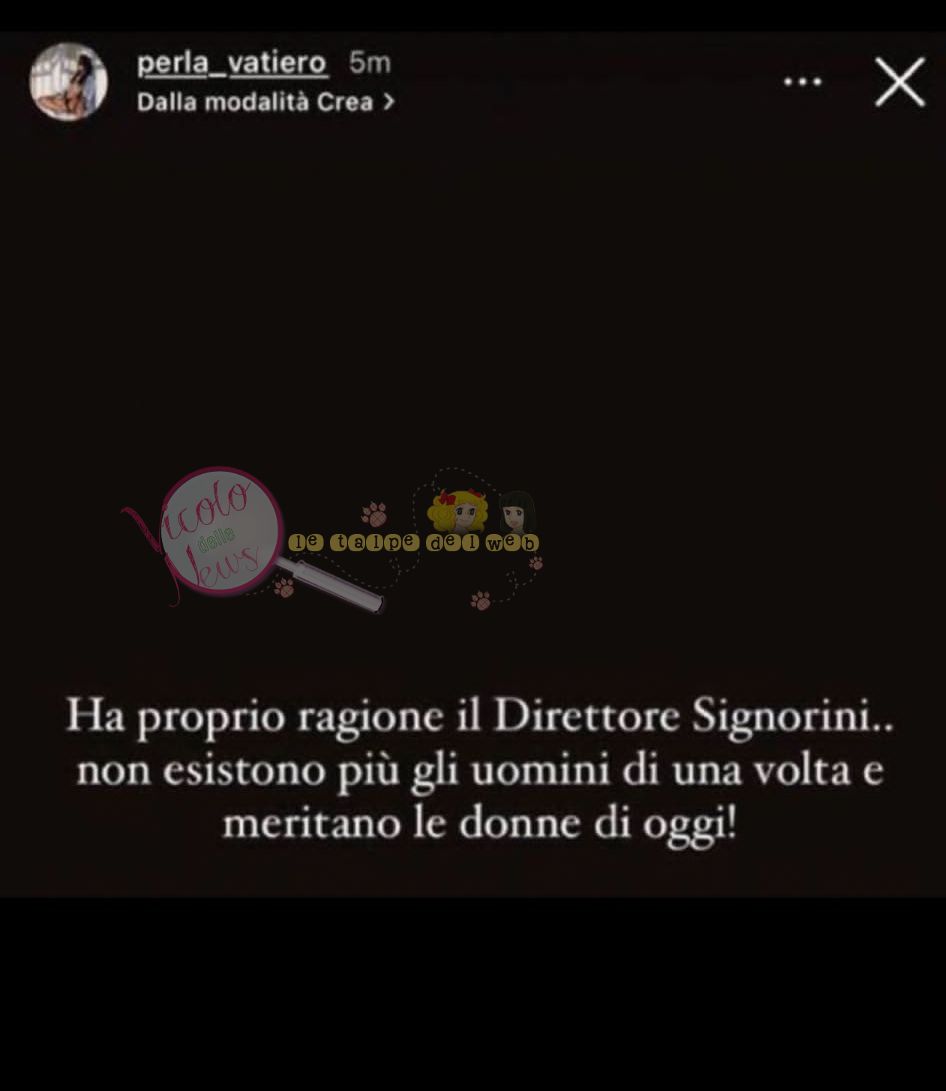Image resolution: width=946 pixels, height=1091 pixels.
Task: Open the Dalla modalità Crea link
Action: [x=265, y=102]
